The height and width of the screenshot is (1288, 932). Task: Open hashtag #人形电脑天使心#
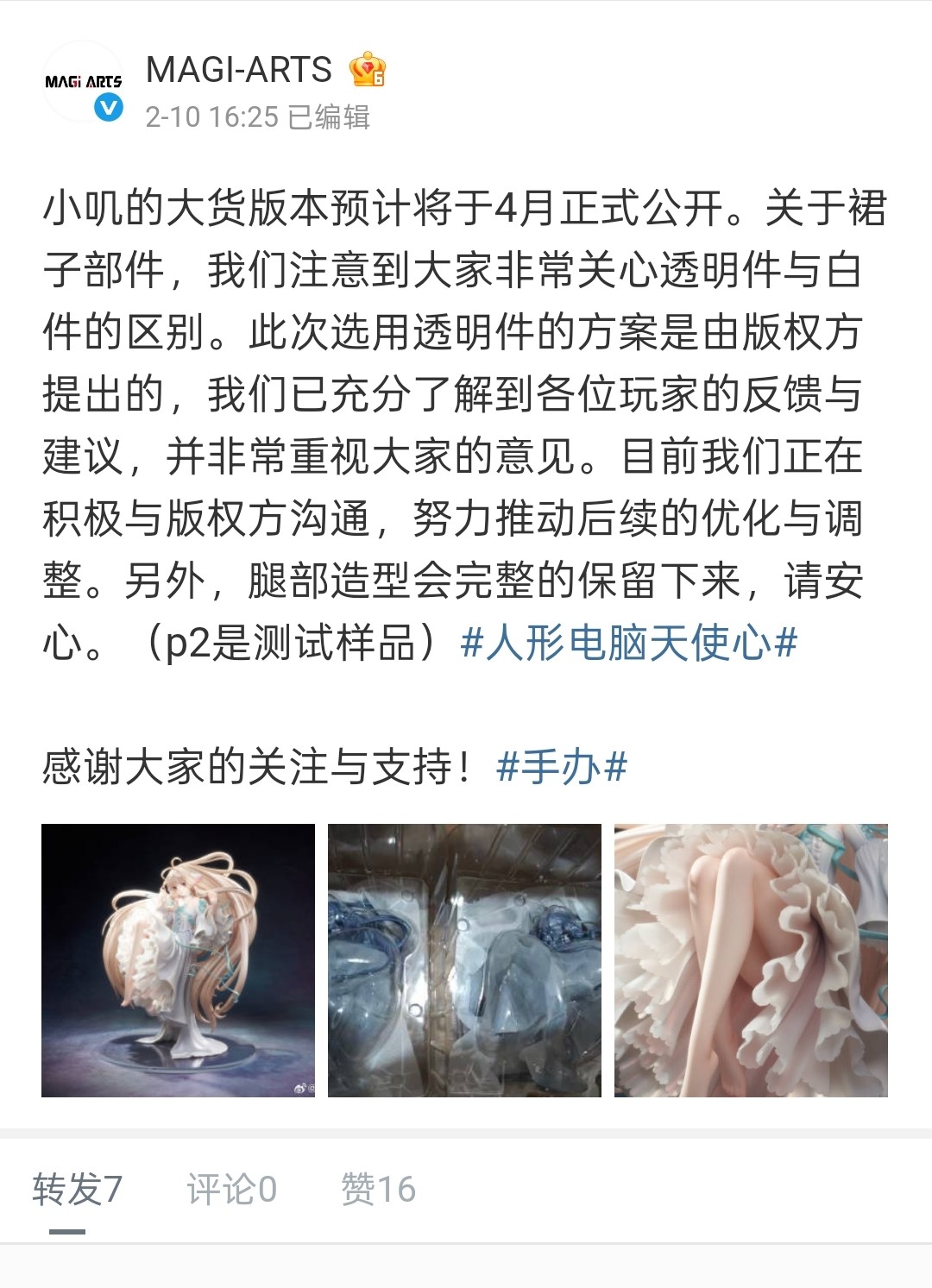point(629,642)
